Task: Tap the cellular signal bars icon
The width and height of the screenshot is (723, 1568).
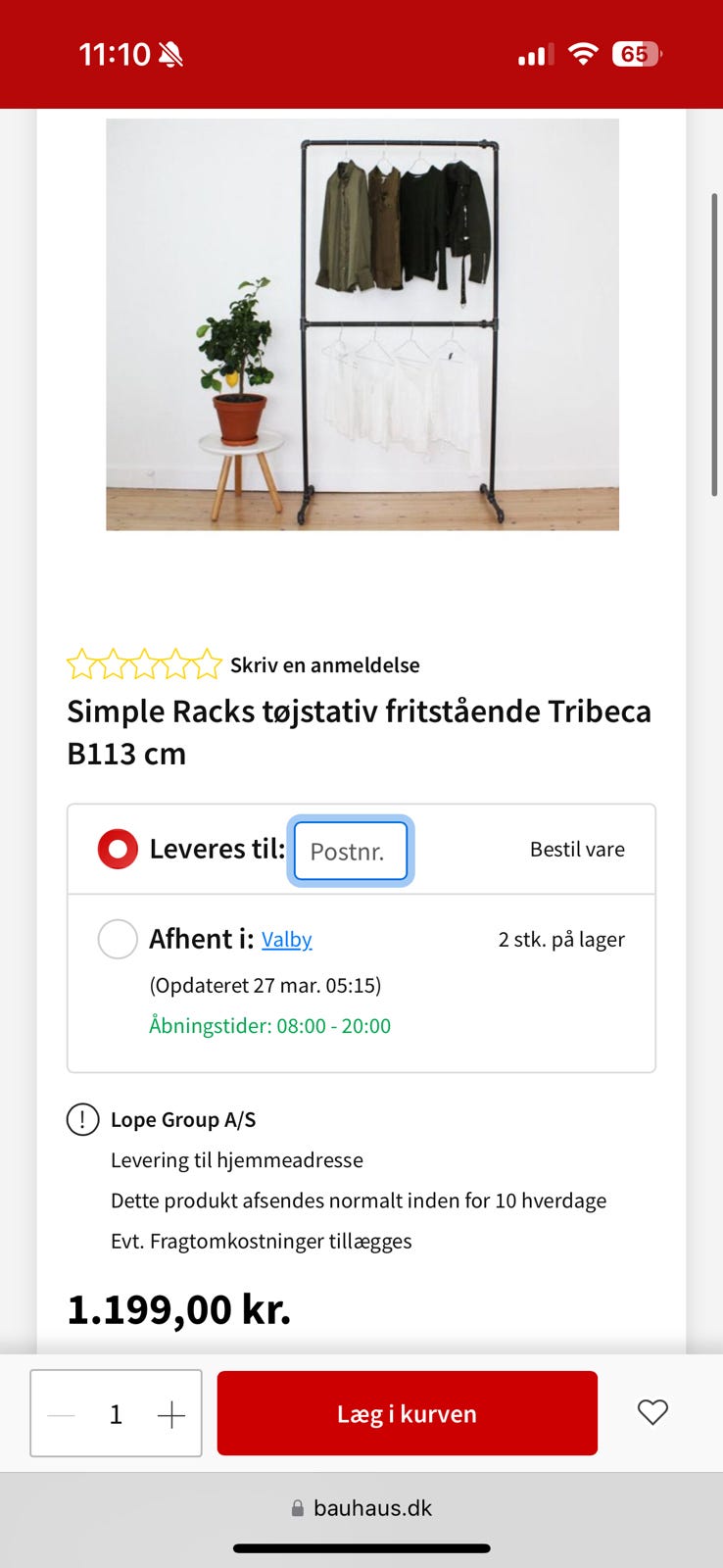Action: tap(532, 54)
